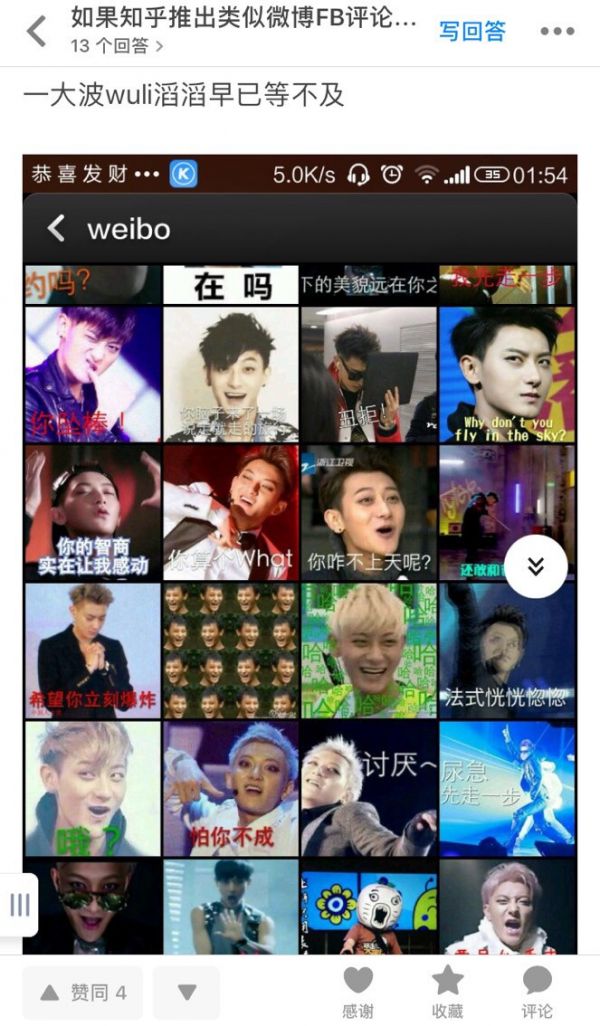The image size is (600, 1026).
Task: Save this answer with 收藏
Action: [447, 992]
